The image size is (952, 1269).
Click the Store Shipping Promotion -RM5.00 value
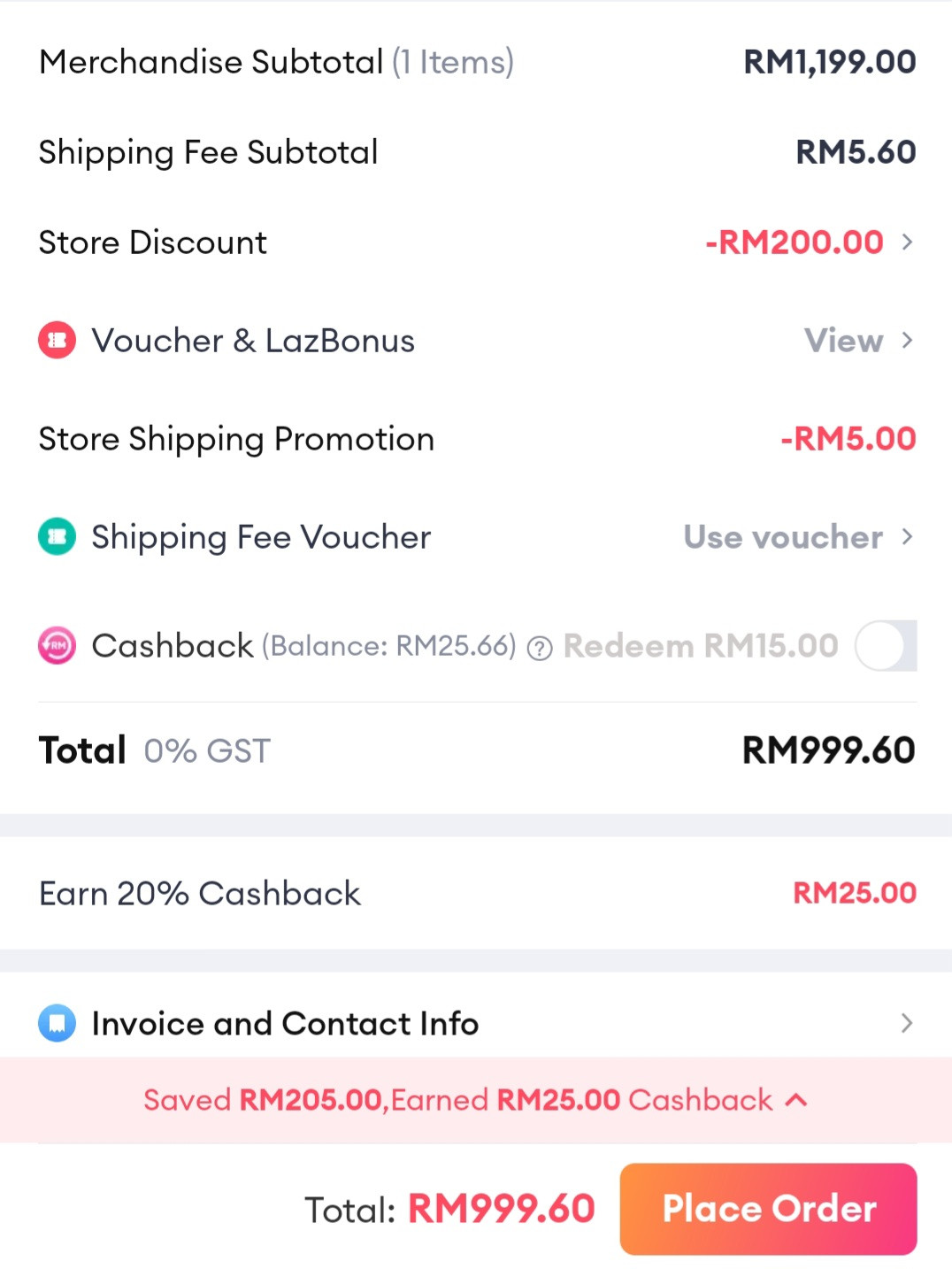tap(848, 438)
